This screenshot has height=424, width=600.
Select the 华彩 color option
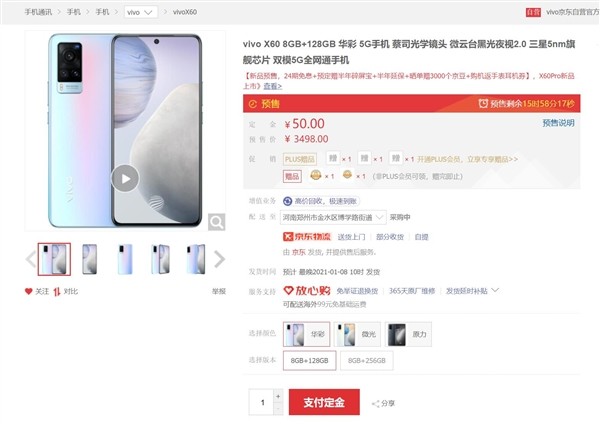tap(306, 334)
